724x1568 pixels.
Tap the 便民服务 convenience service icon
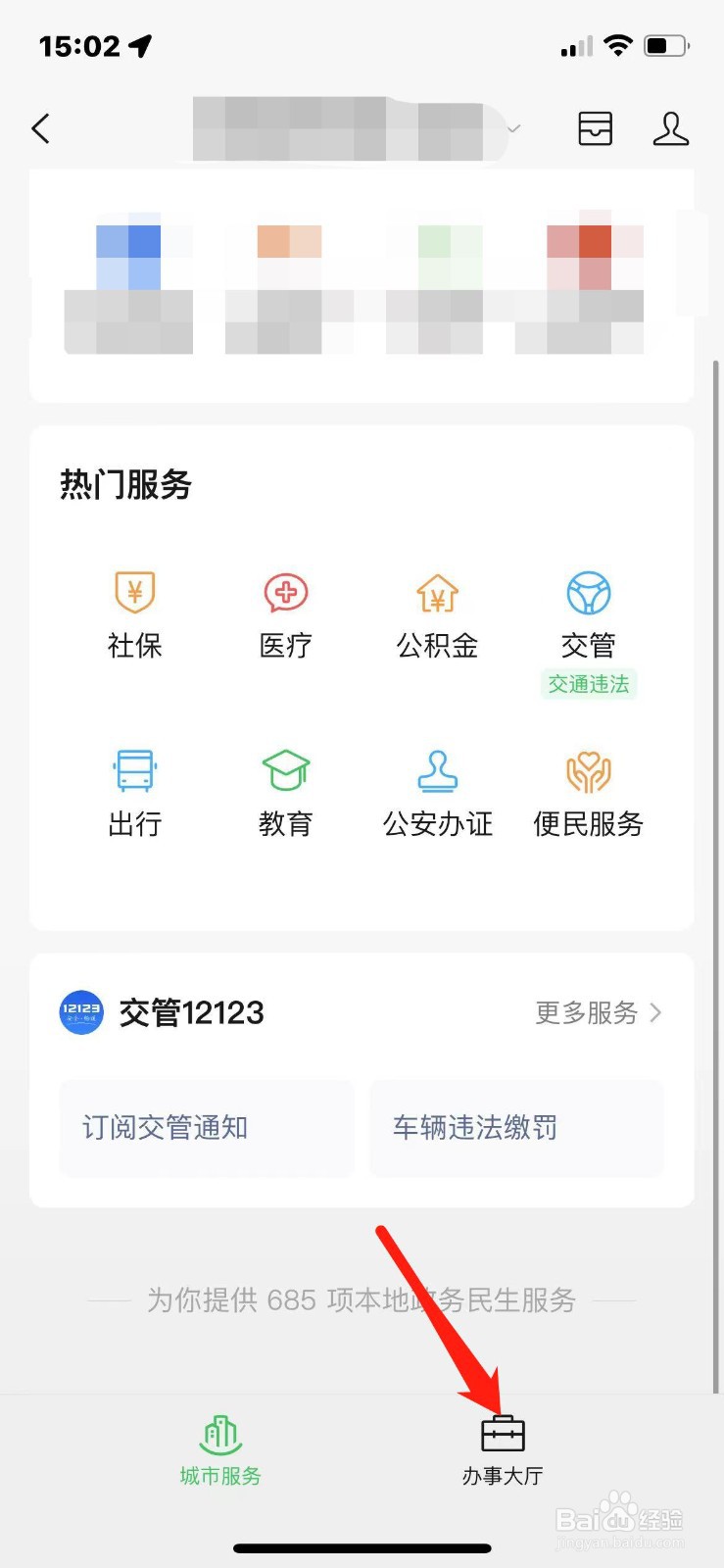pos(588,792)
